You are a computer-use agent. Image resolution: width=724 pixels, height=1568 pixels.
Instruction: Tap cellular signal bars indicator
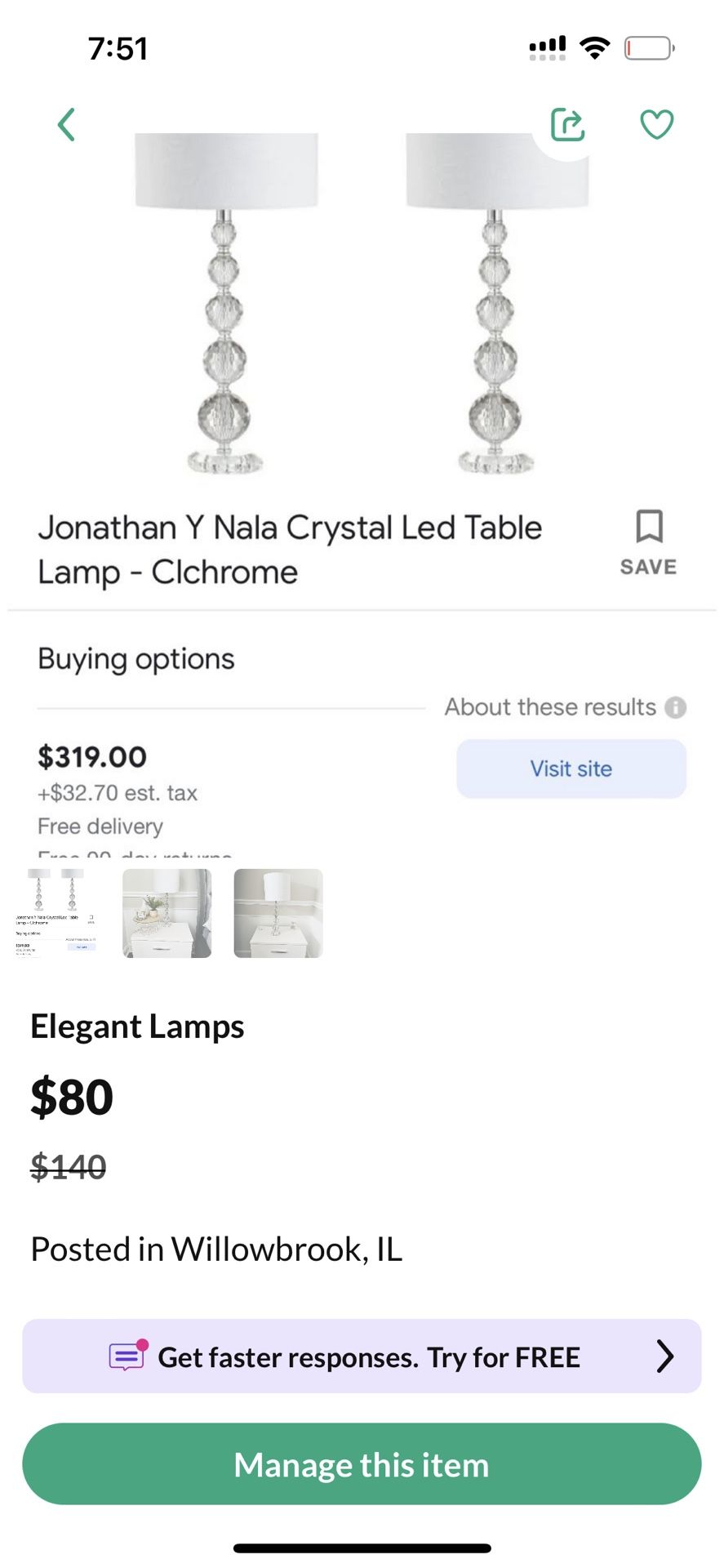548,47
